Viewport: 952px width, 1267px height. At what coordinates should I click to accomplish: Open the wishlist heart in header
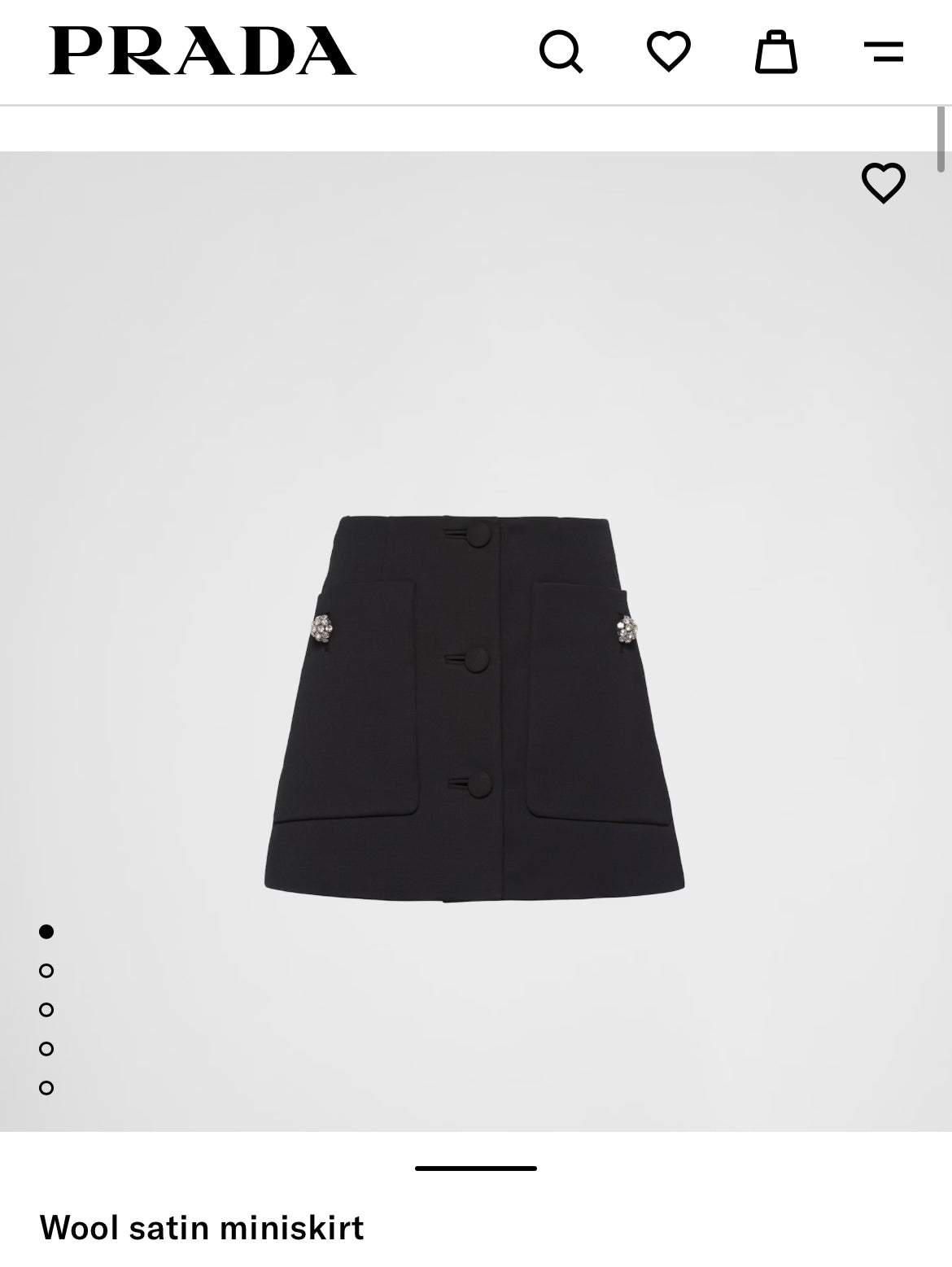pos(669,51)
